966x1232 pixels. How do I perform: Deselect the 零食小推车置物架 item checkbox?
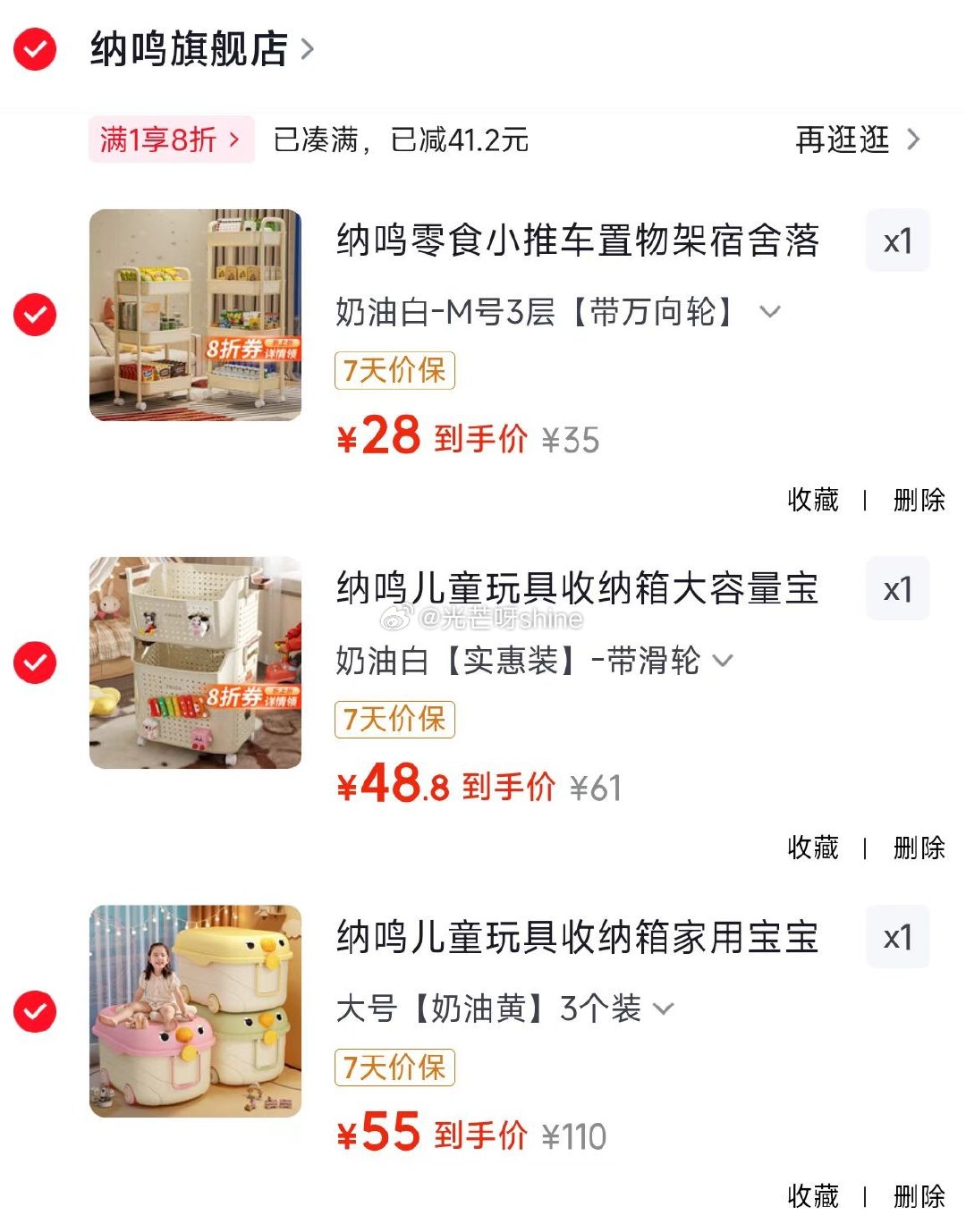tap(35, 315)
